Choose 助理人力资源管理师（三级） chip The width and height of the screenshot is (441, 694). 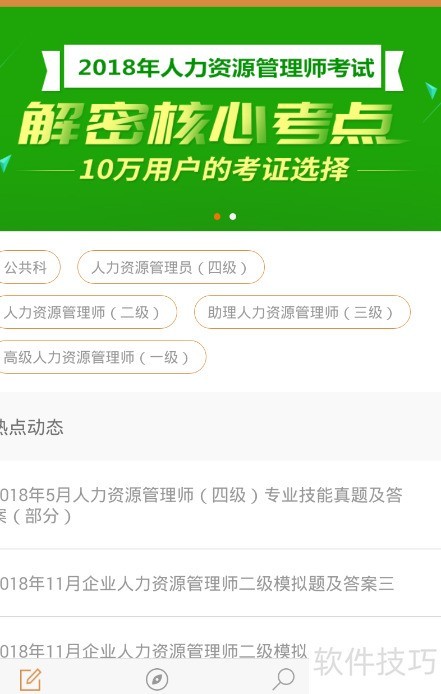(302, 312)
